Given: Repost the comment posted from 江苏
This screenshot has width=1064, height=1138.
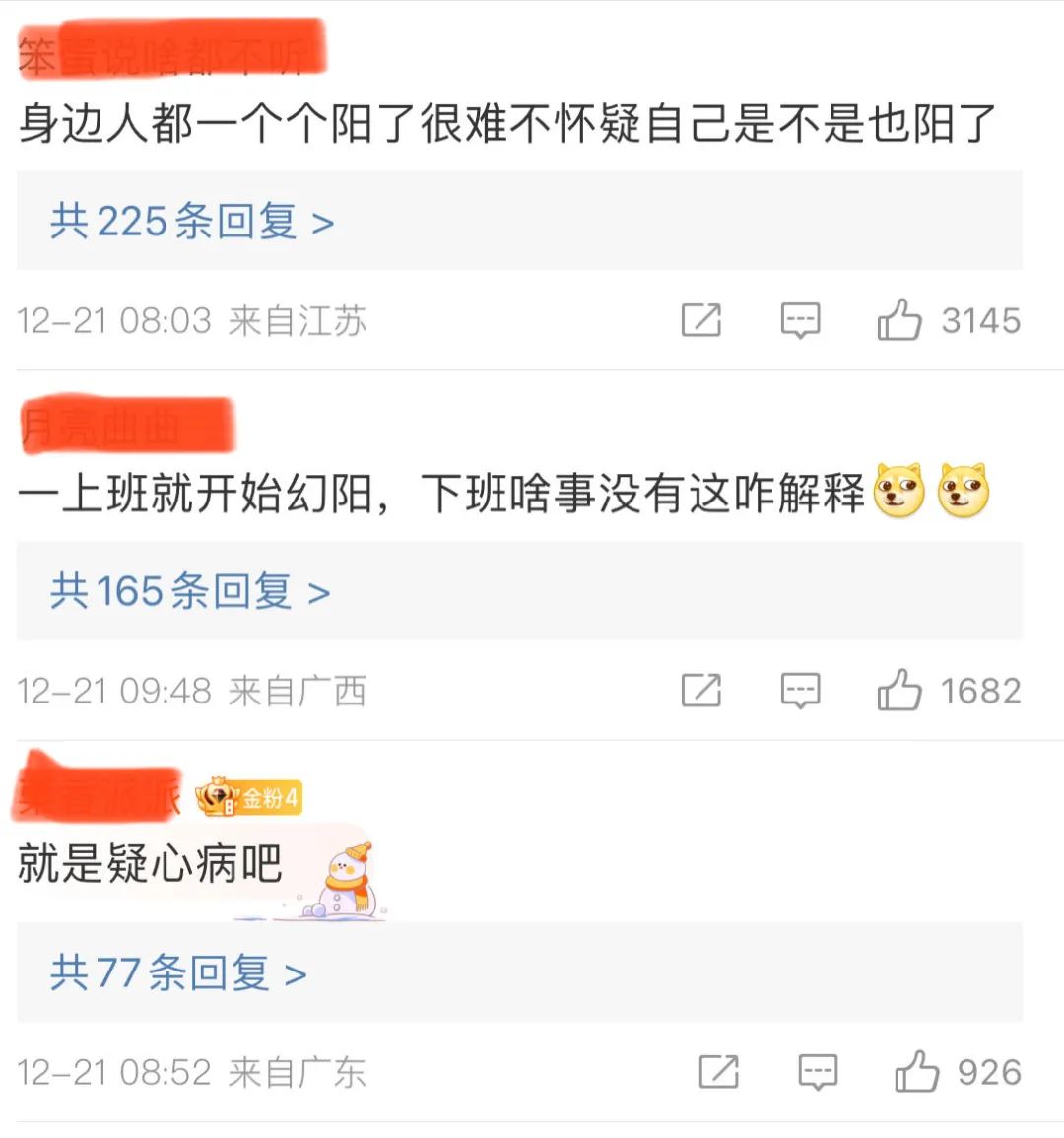Looking at the screenshot, I should click(x=701, y=320).
